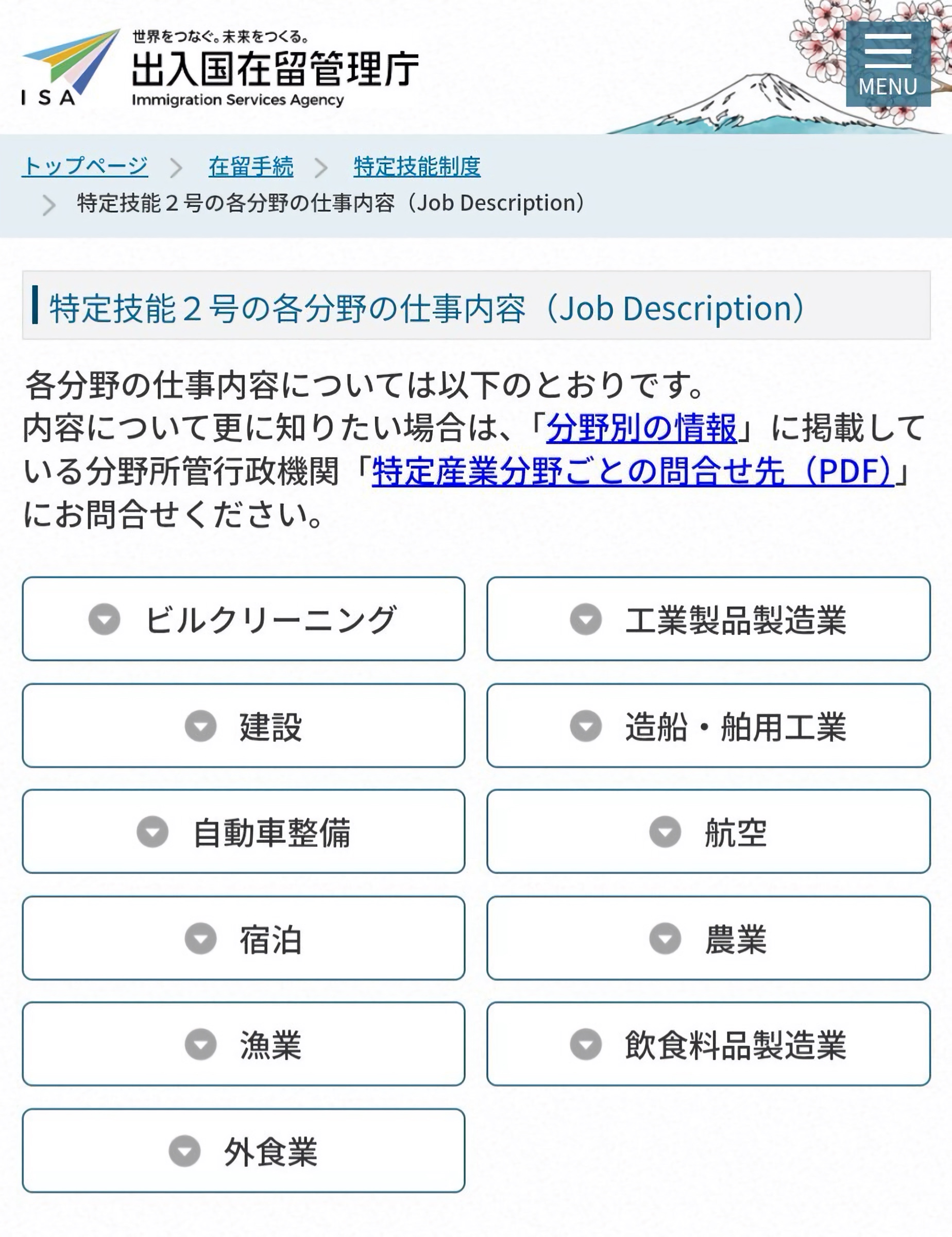Navigate to the 特定技能制度 breadcrumb

pyautogui.click(x=417, y=166)
